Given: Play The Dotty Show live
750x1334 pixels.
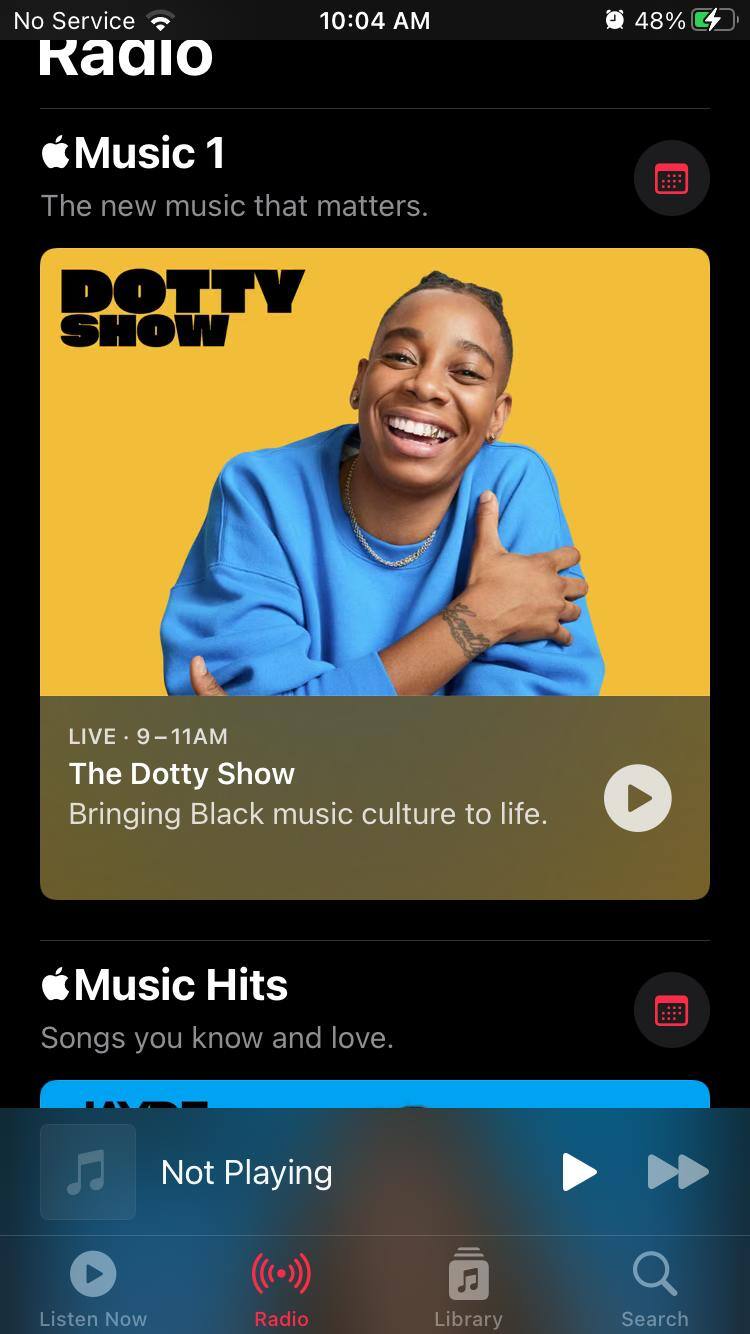Looking at the screenshot, I should [637, 798].
